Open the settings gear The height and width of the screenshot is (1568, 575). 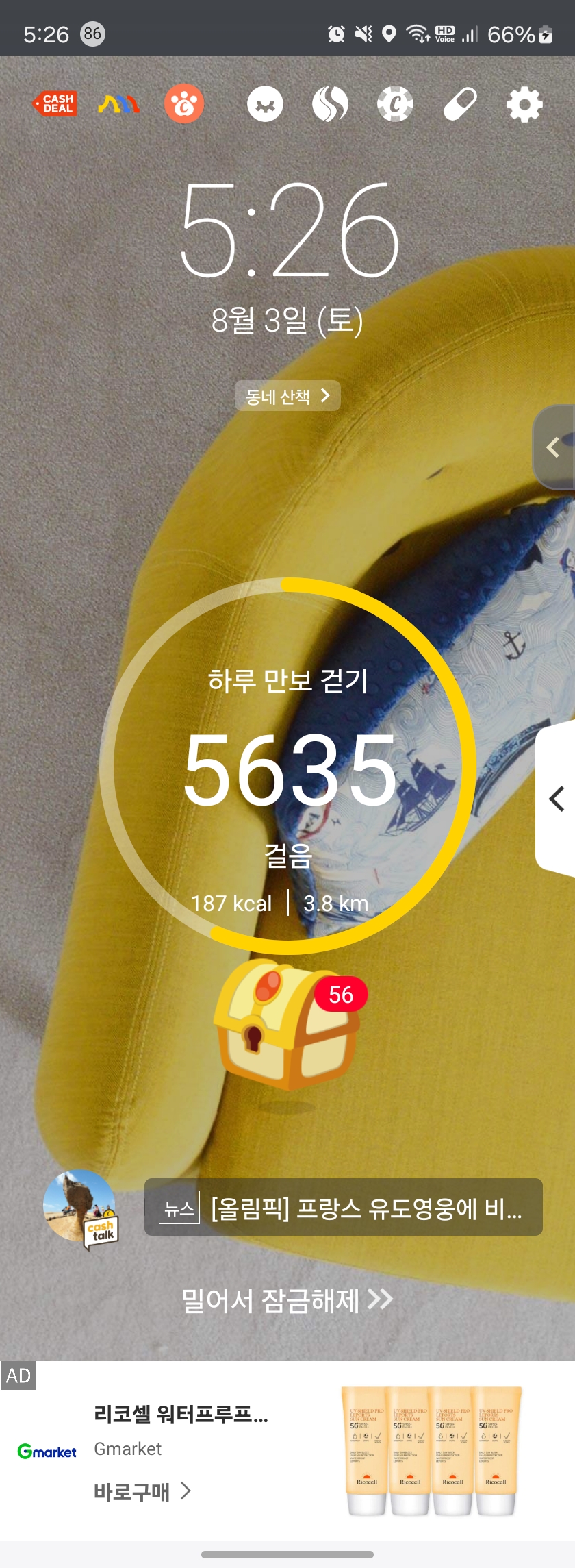(x=524, y=105)
